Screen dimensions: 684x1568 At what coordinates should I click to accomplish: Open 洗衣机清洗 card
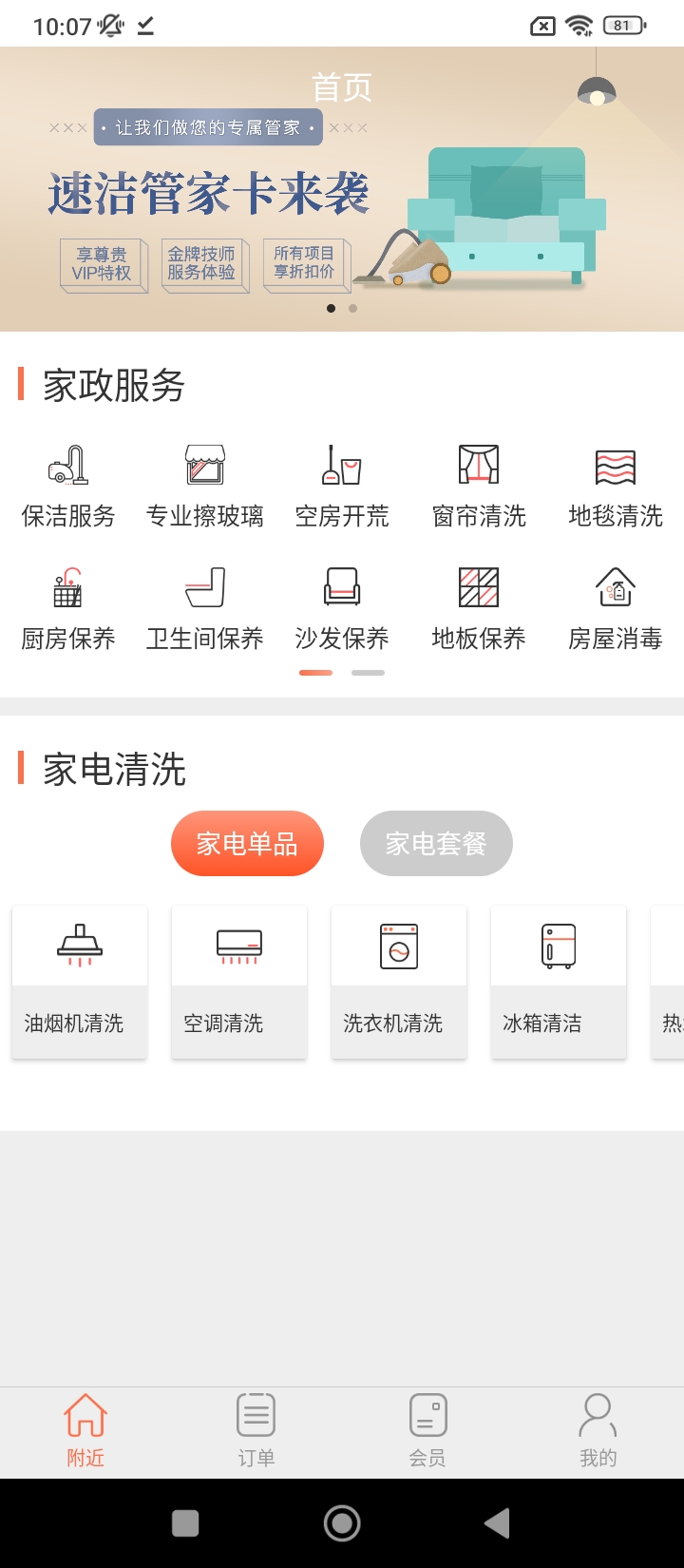399,982
